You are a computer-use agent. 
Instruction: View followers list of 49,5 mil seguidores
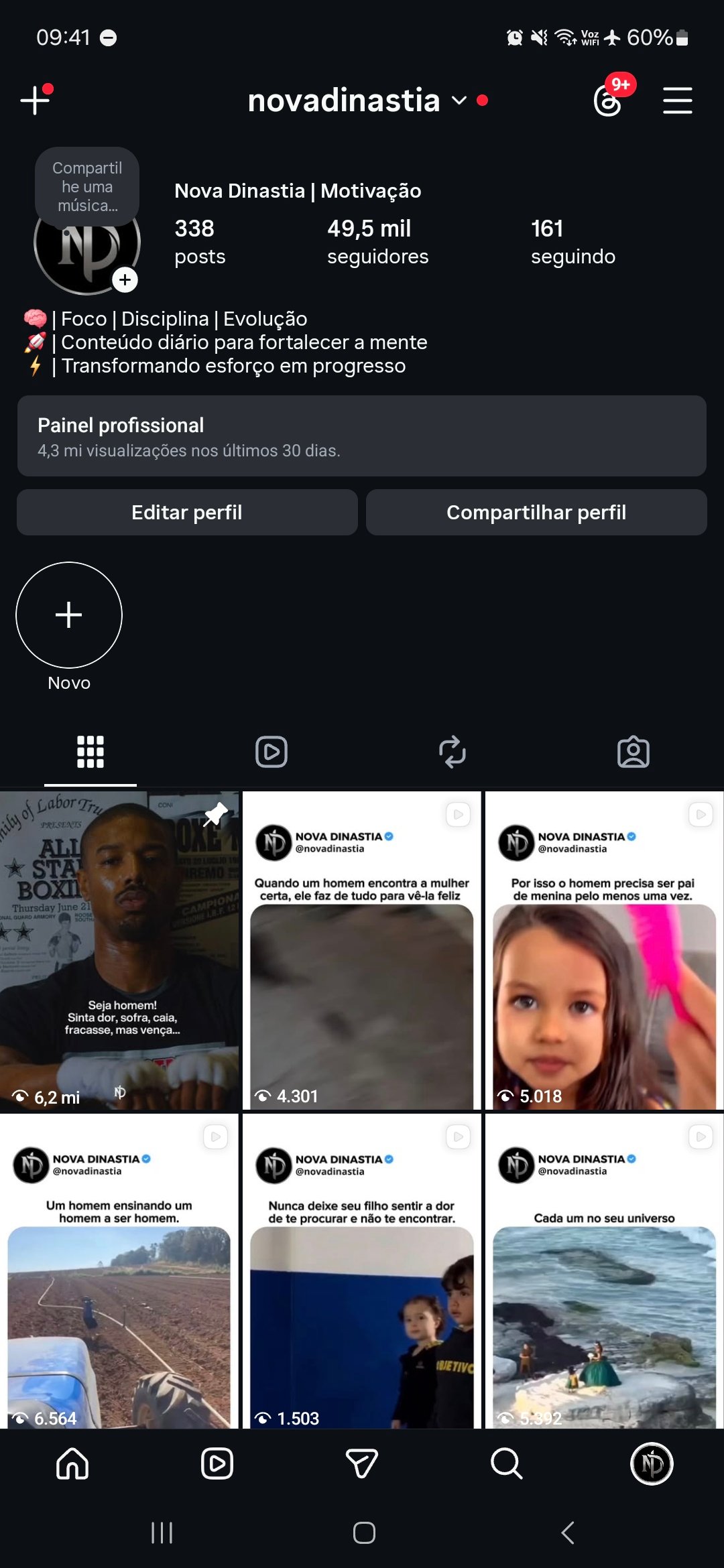[x=377, y=241]
